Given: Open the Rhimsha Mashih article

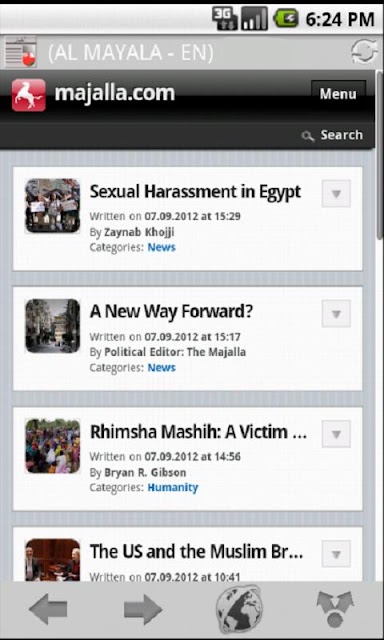Looking at the screenshot, I should coord(198,432).
